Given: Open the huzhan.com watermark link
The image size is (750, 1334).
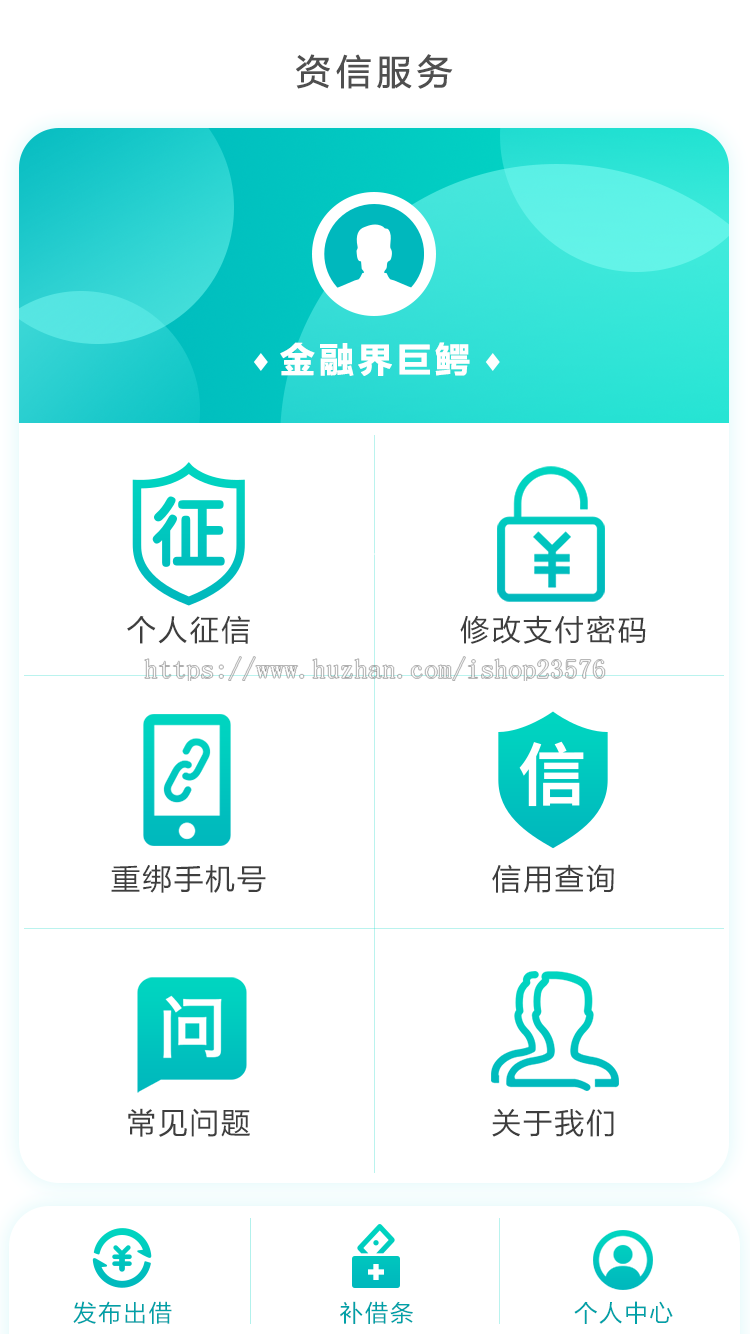Looking at the screenshot, I should coord(375,672).
